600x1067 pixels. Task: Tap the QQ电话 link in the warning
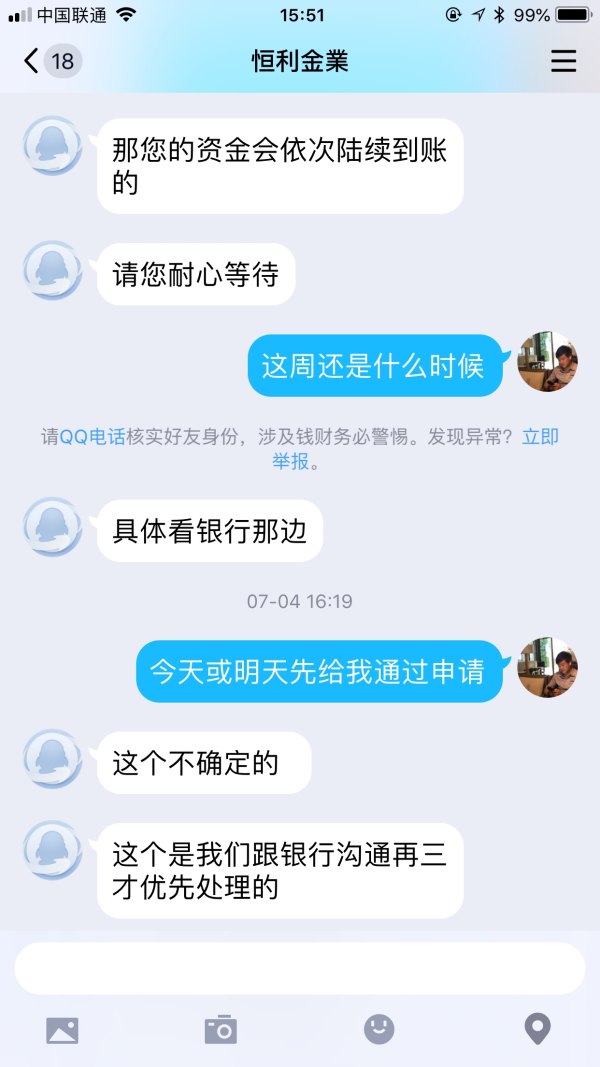coord(93,437)
